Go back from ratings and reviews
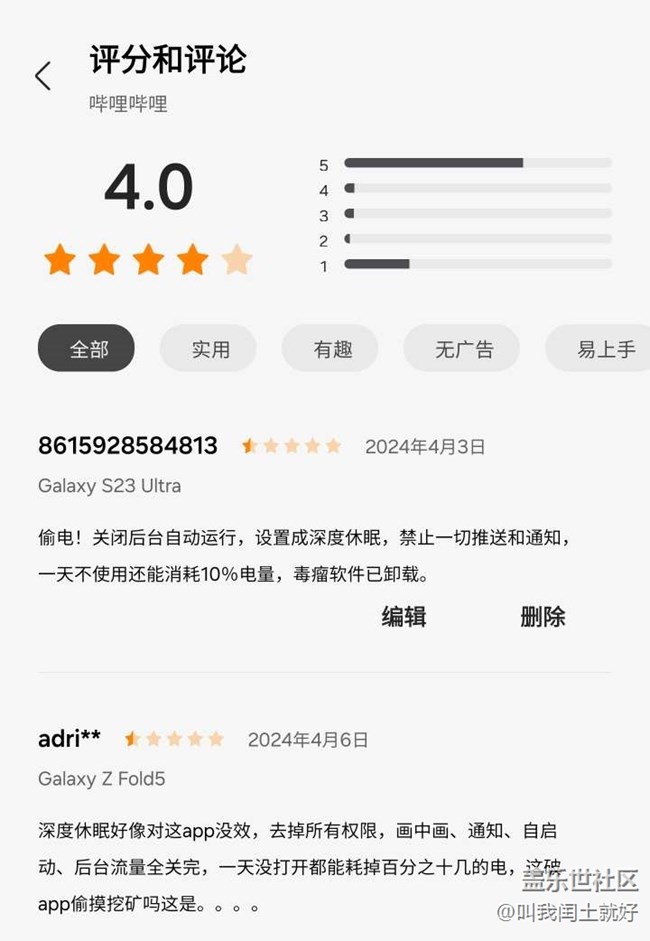The image size is (650, 941). 43,76
